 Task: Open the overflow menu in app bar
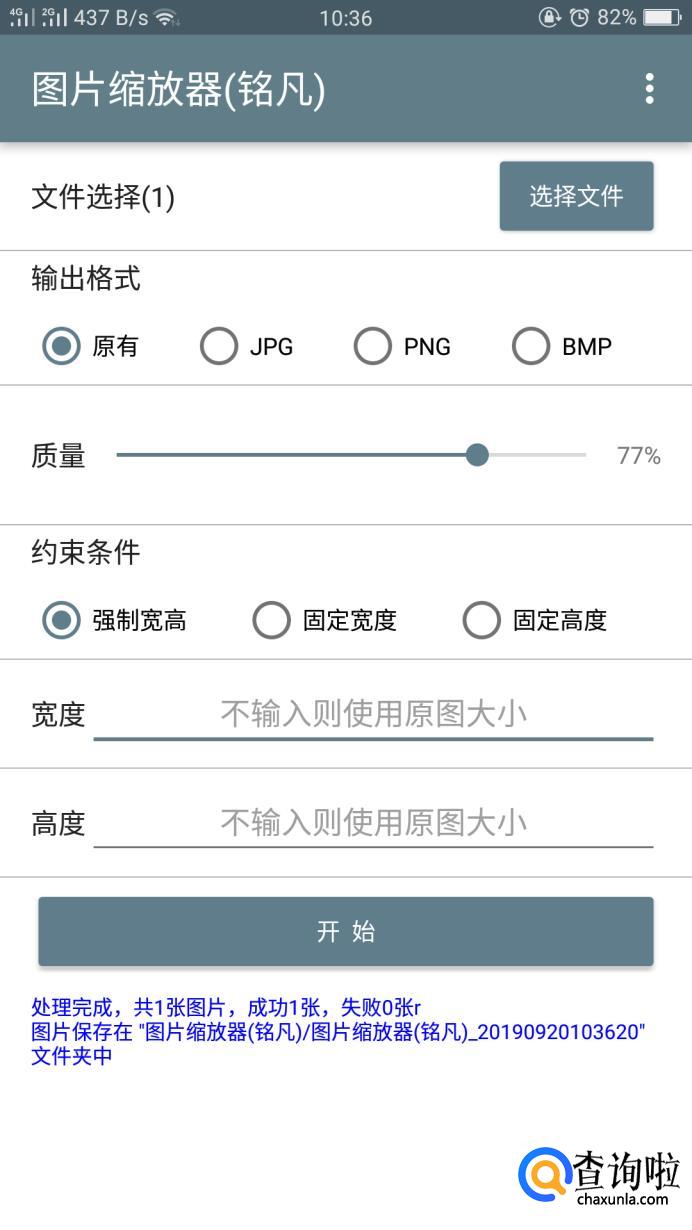(x=649, y=89)
